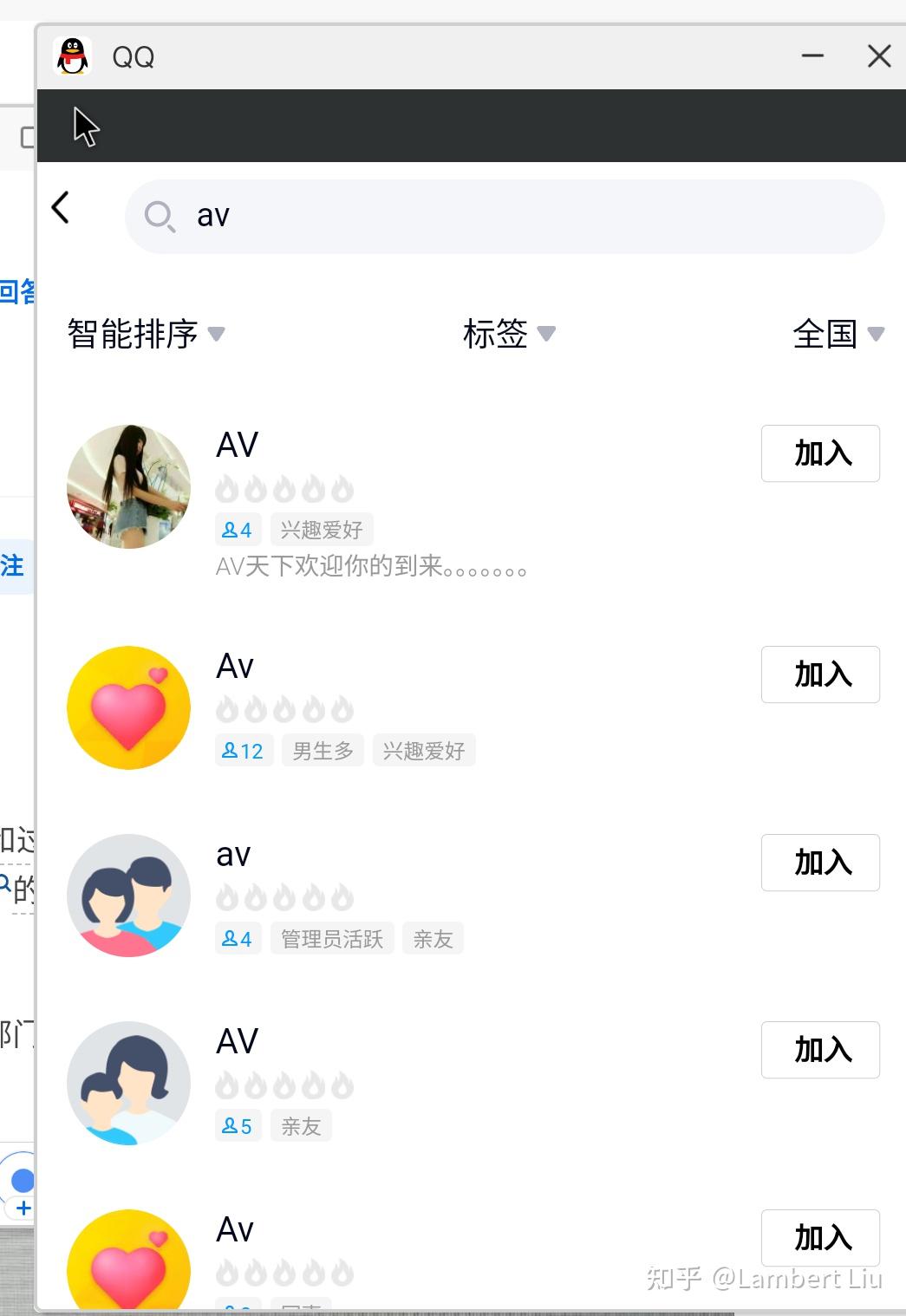This screenshot has height=1316, width=906.
Task: Select the 男生多 tag on Av group
Action: point(322,751)
